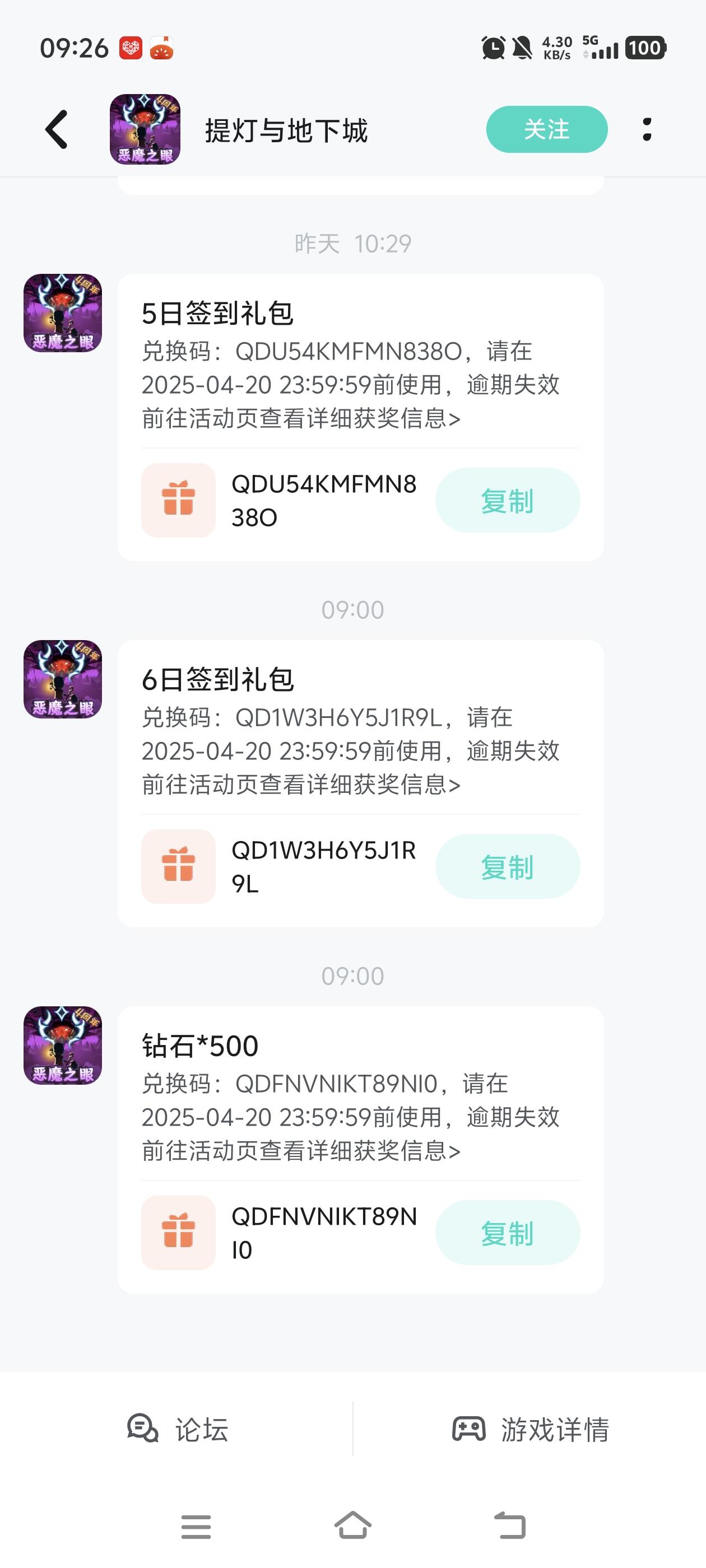
Task: Tap the sender avatar beside 5日签到礼包
Action: coord(63,313)
